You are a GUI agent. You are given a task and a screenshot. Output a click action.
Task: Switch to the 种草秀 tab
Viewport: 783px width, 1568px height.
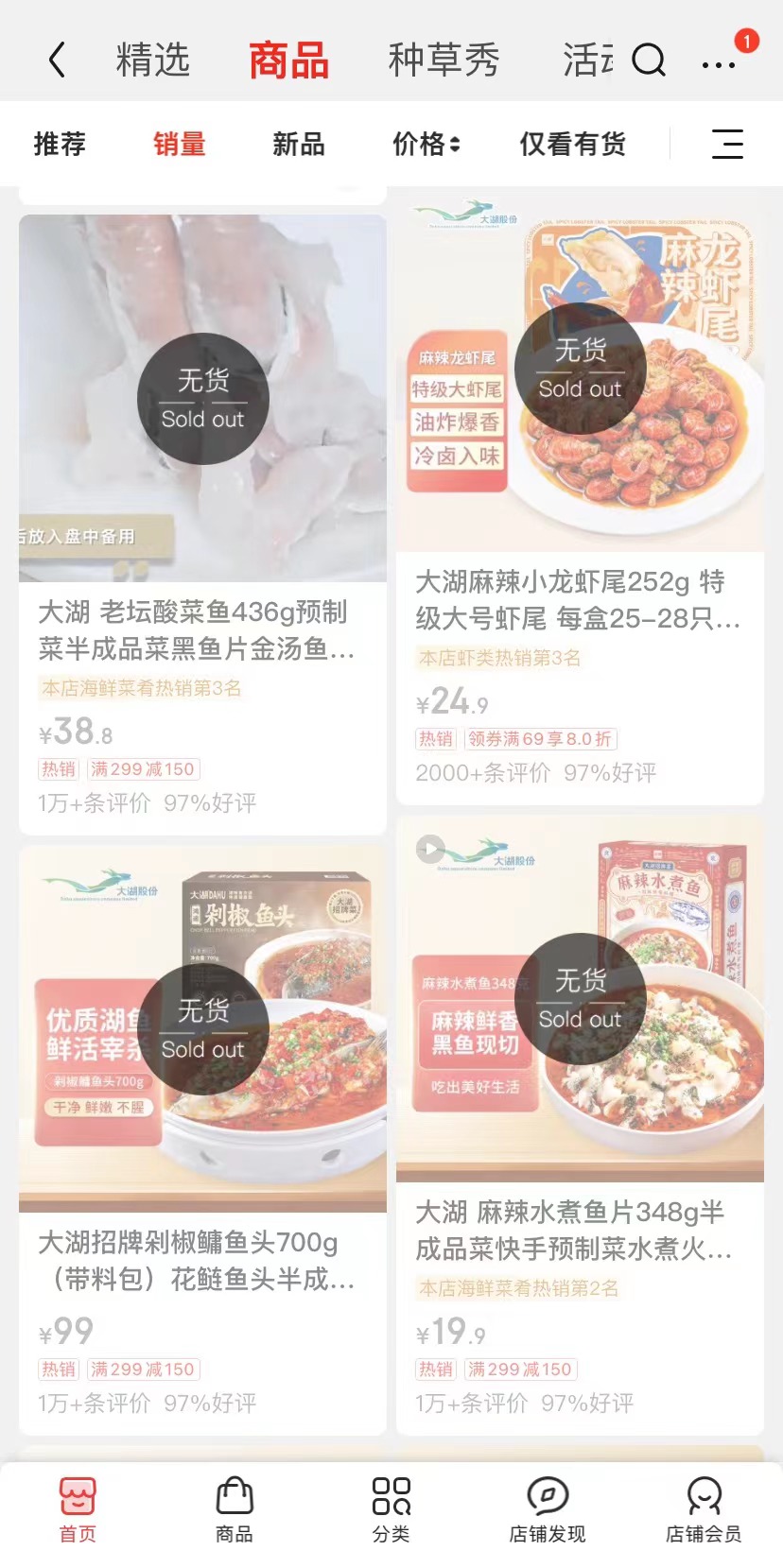click(444, 60)
